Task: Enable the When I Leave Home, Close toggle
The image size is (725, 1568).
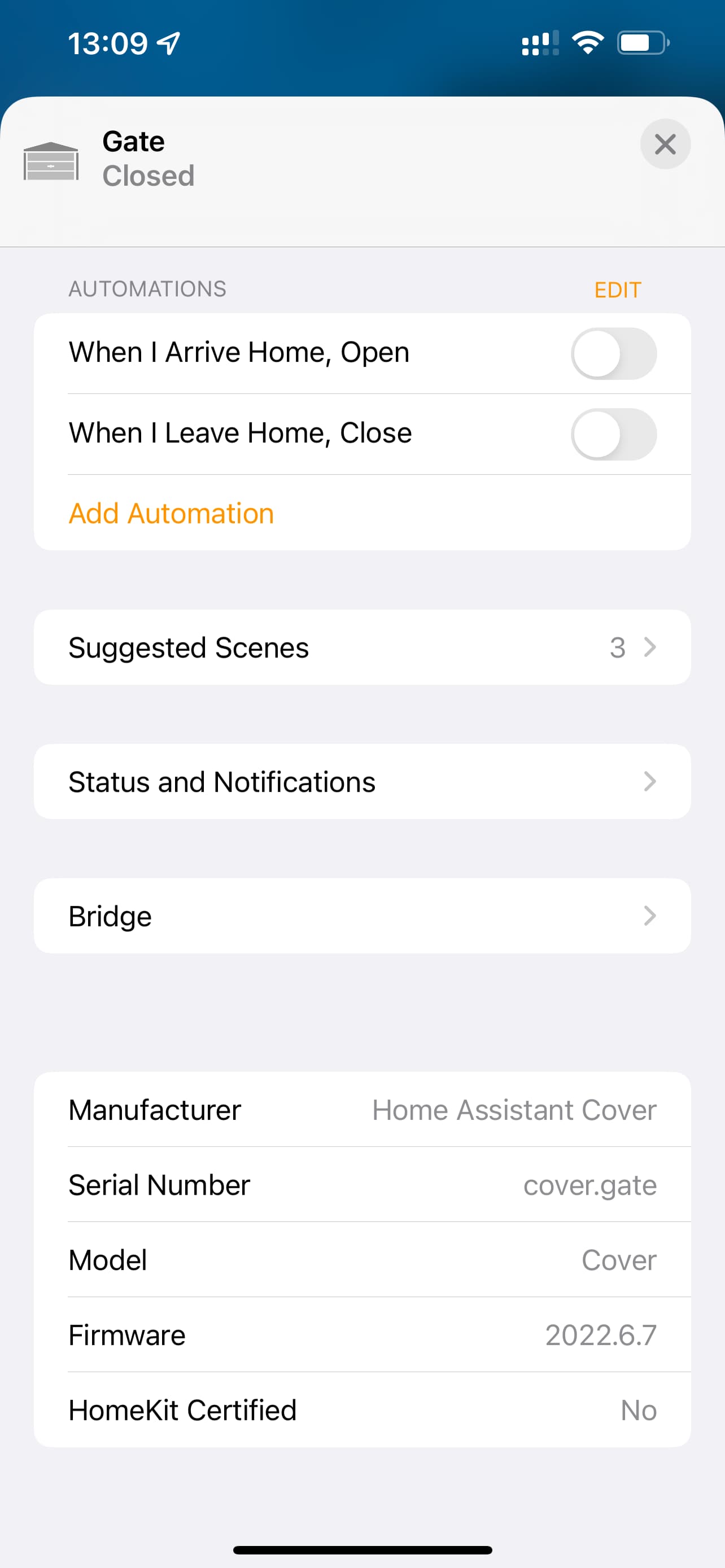Action: (614, 433)
